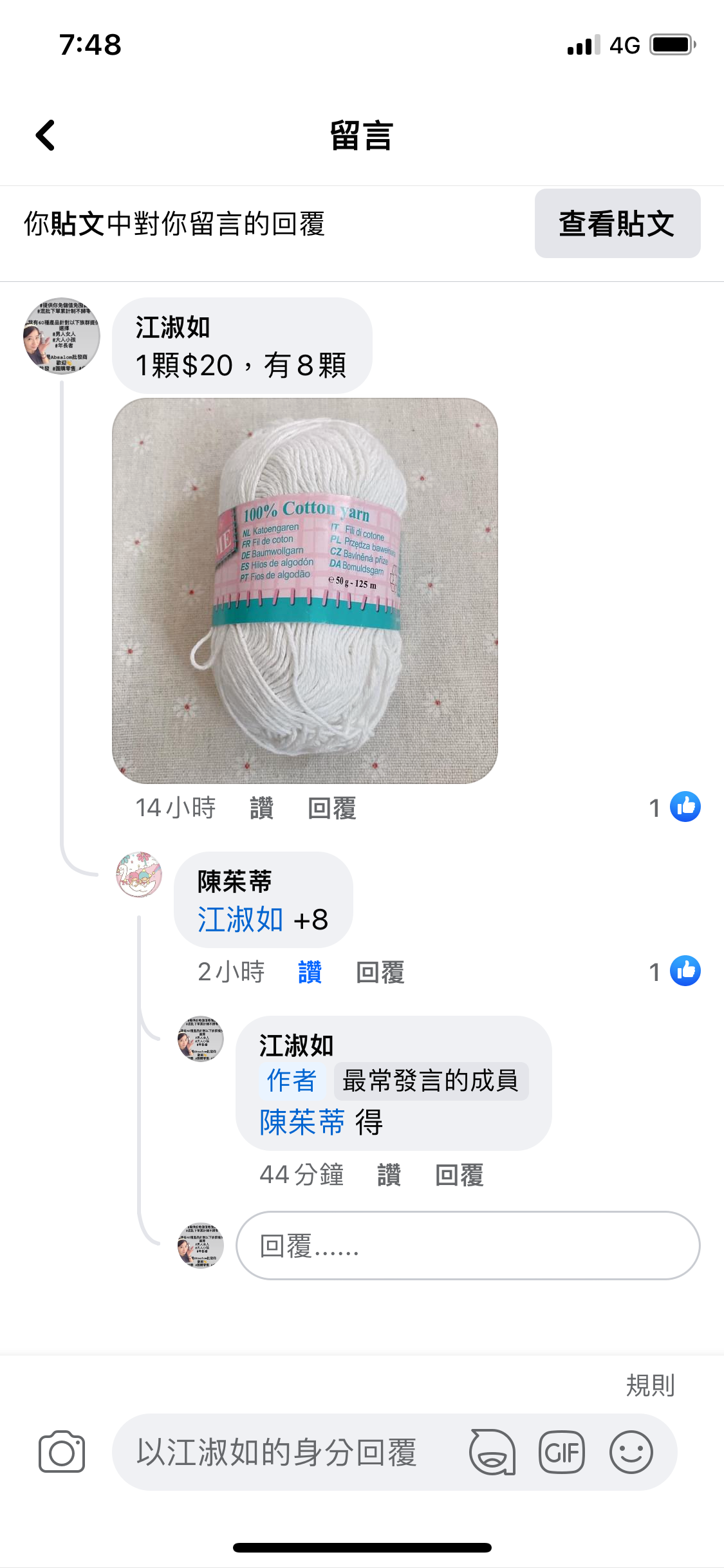Tap 回覆 under the yarn photo comment
The height and width of the screenshot is (1568, 724).
coord(332,808)
